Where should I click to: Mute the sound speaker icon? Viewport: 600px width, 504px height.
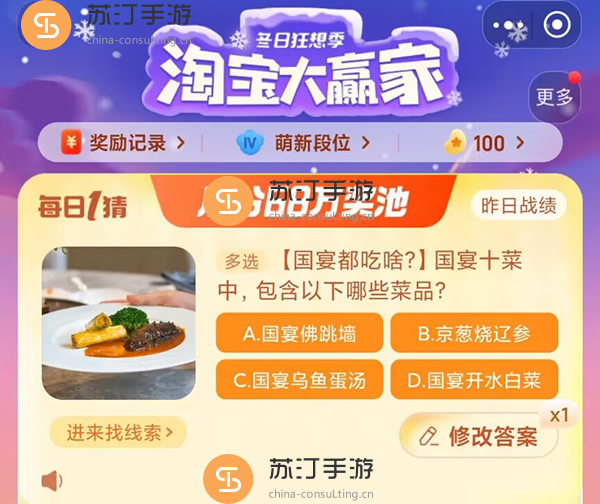click(x=52, y=482)
